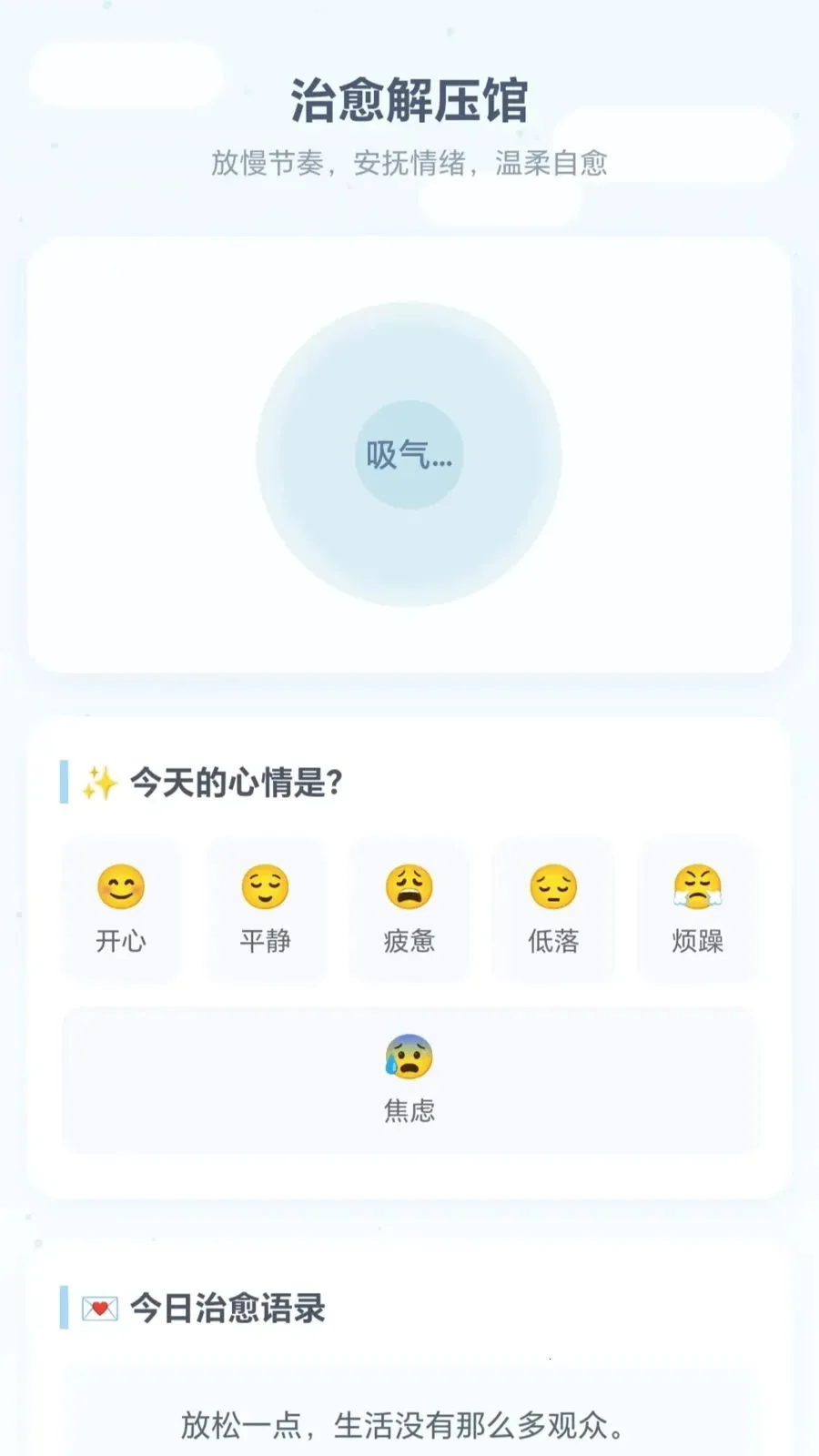Select the 平静 mood card
The width and height of the screenshot is (819, 1456).
pos(266,910)
